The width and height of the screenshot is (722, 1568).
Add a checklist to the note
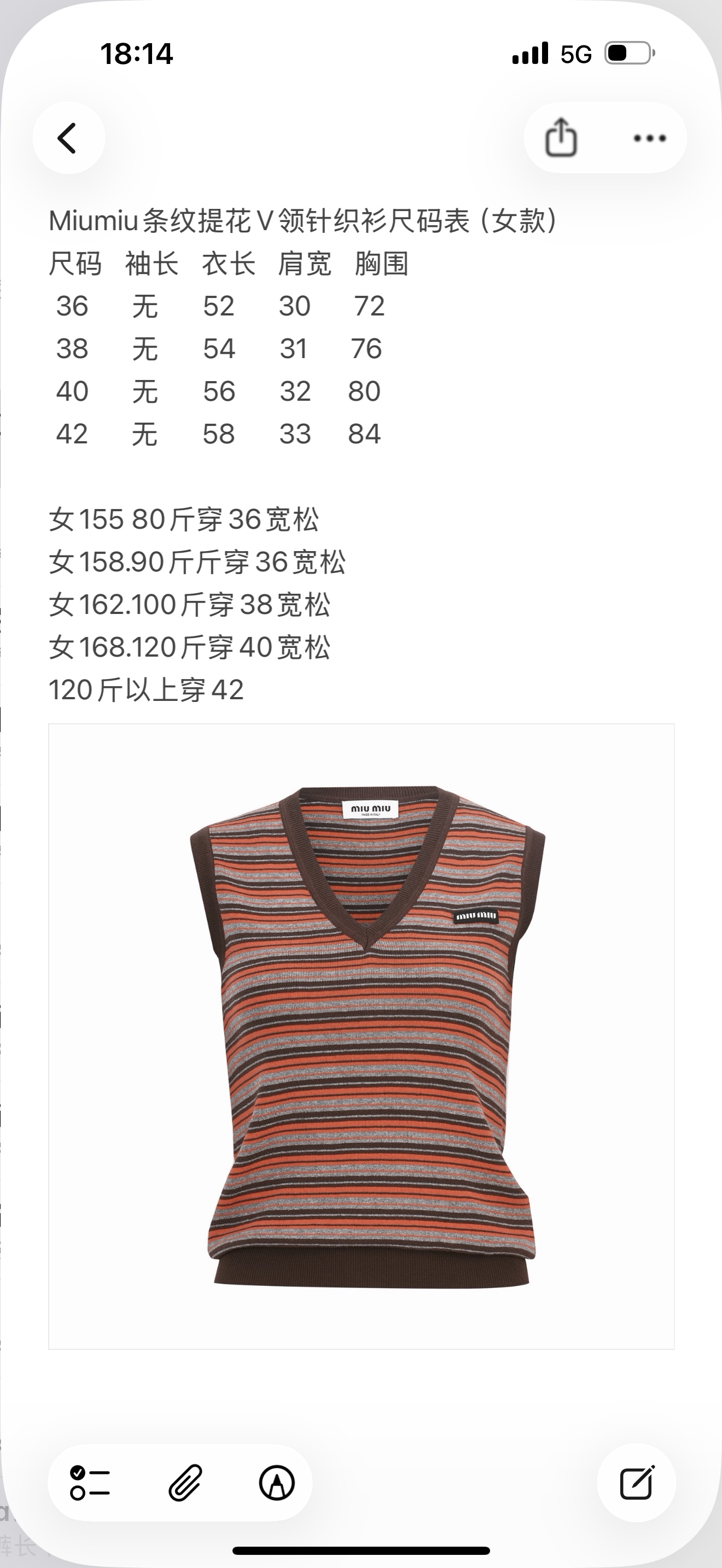tap(90, 1482)
